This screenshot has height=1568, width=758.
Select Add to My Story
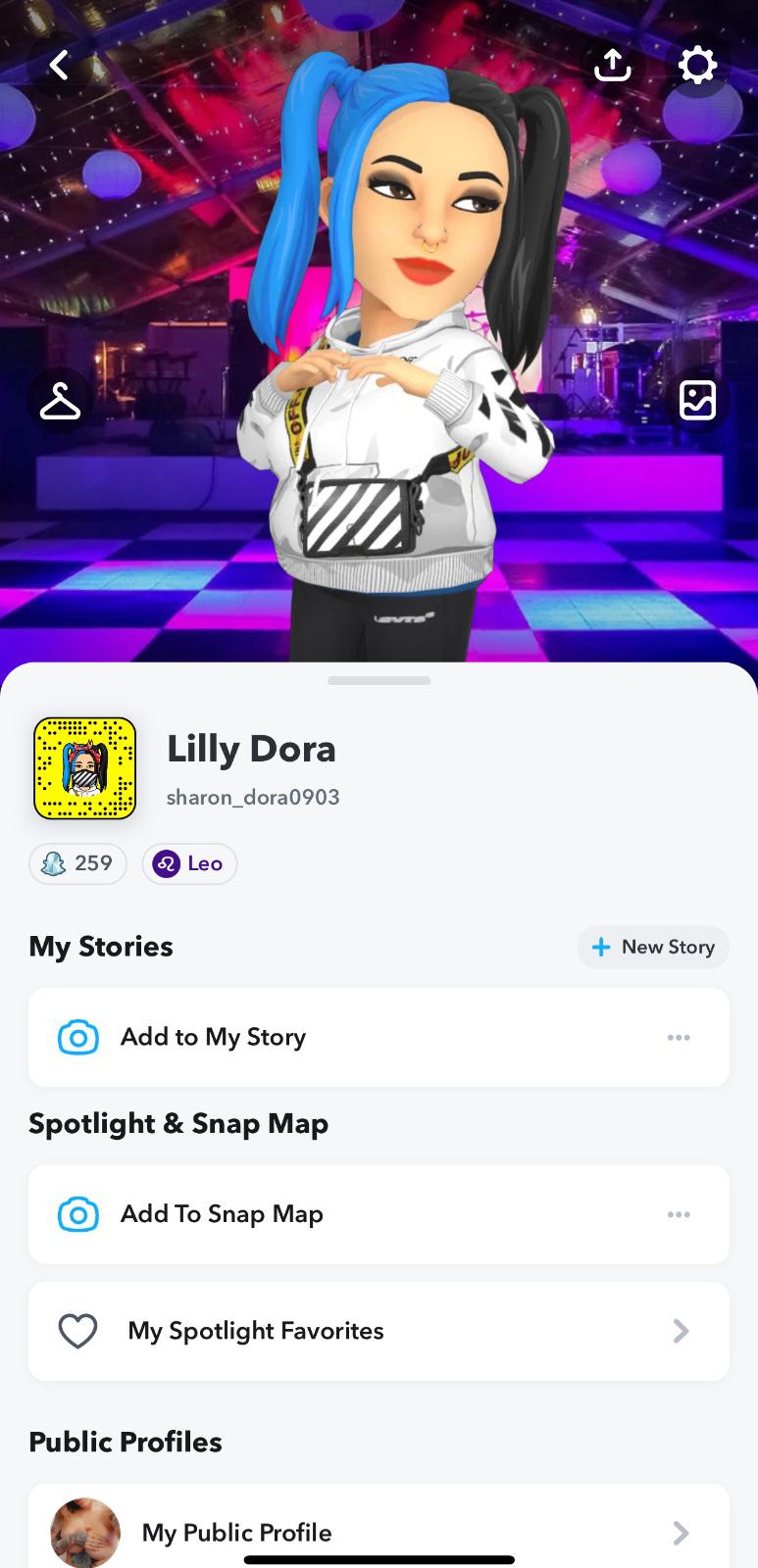[x=213, y=1037]
